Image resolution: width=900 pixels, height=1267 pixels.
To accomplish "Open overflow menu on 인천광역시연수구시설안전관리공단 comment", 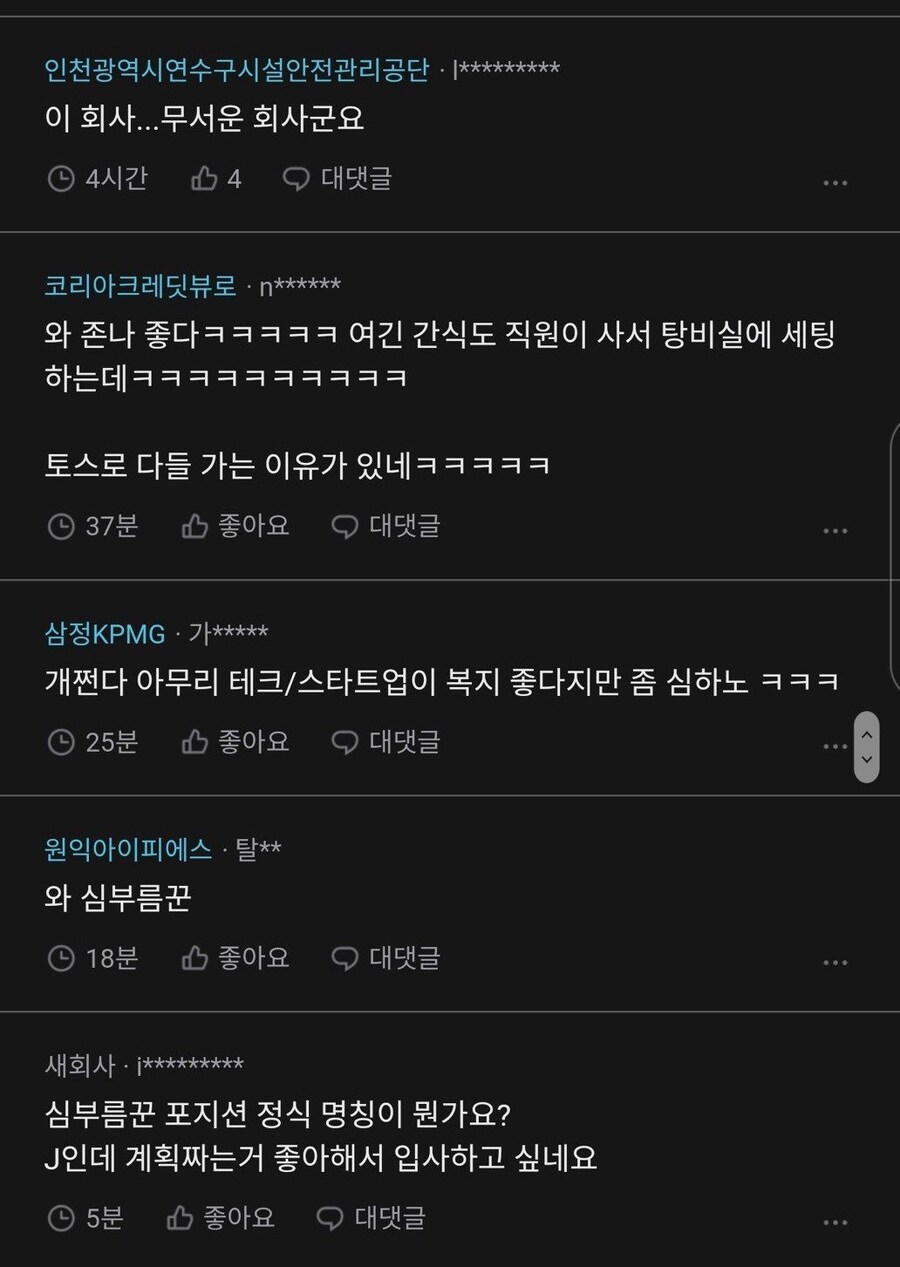I will [835, 183].
